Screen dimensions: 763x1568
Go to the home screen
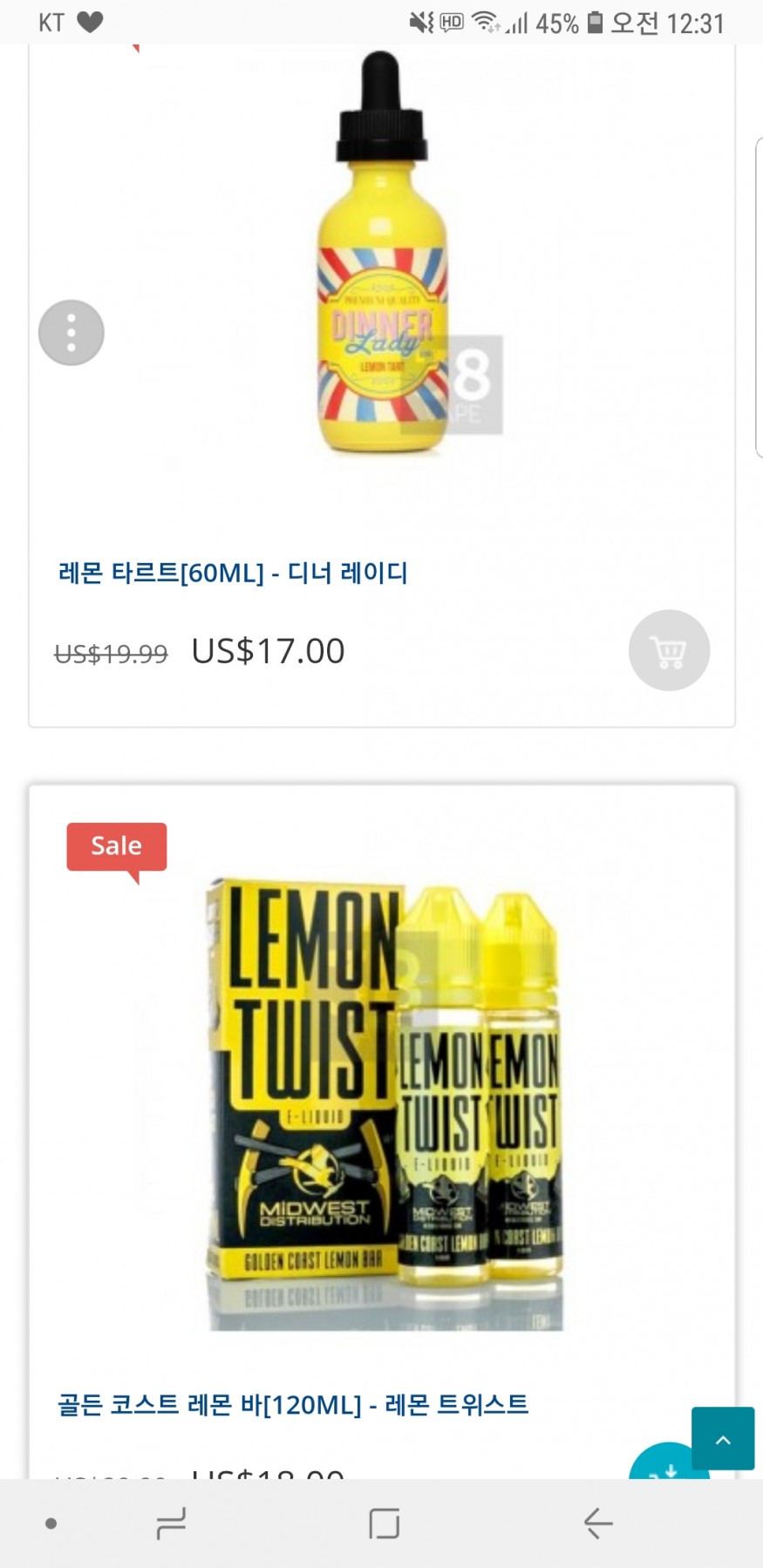(x=384, y=1523)
